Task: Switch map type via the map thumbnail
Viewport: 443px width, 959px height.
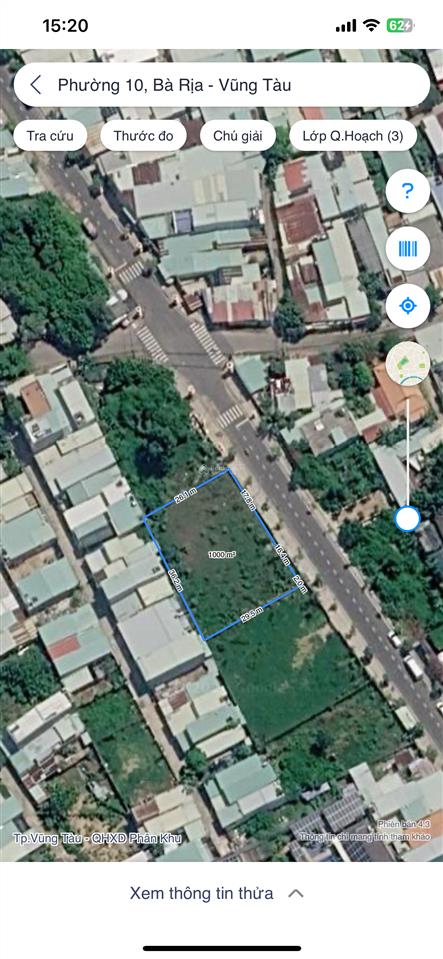Action: pyautogui.click(x=408, y=363)
